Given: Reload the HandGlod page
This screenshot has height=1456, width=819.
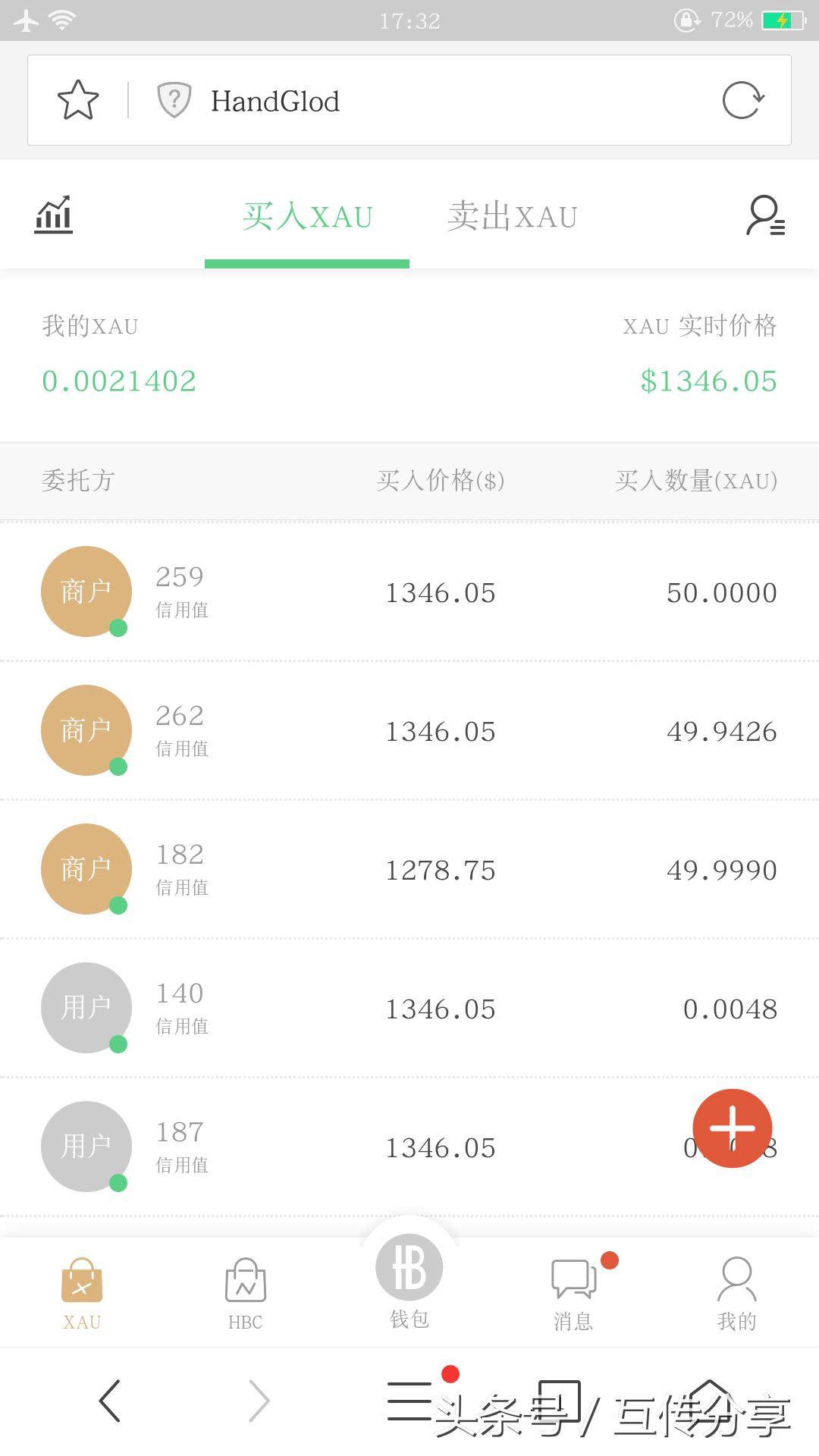Looking at the screenshot, I should click(x=742, y=100).
